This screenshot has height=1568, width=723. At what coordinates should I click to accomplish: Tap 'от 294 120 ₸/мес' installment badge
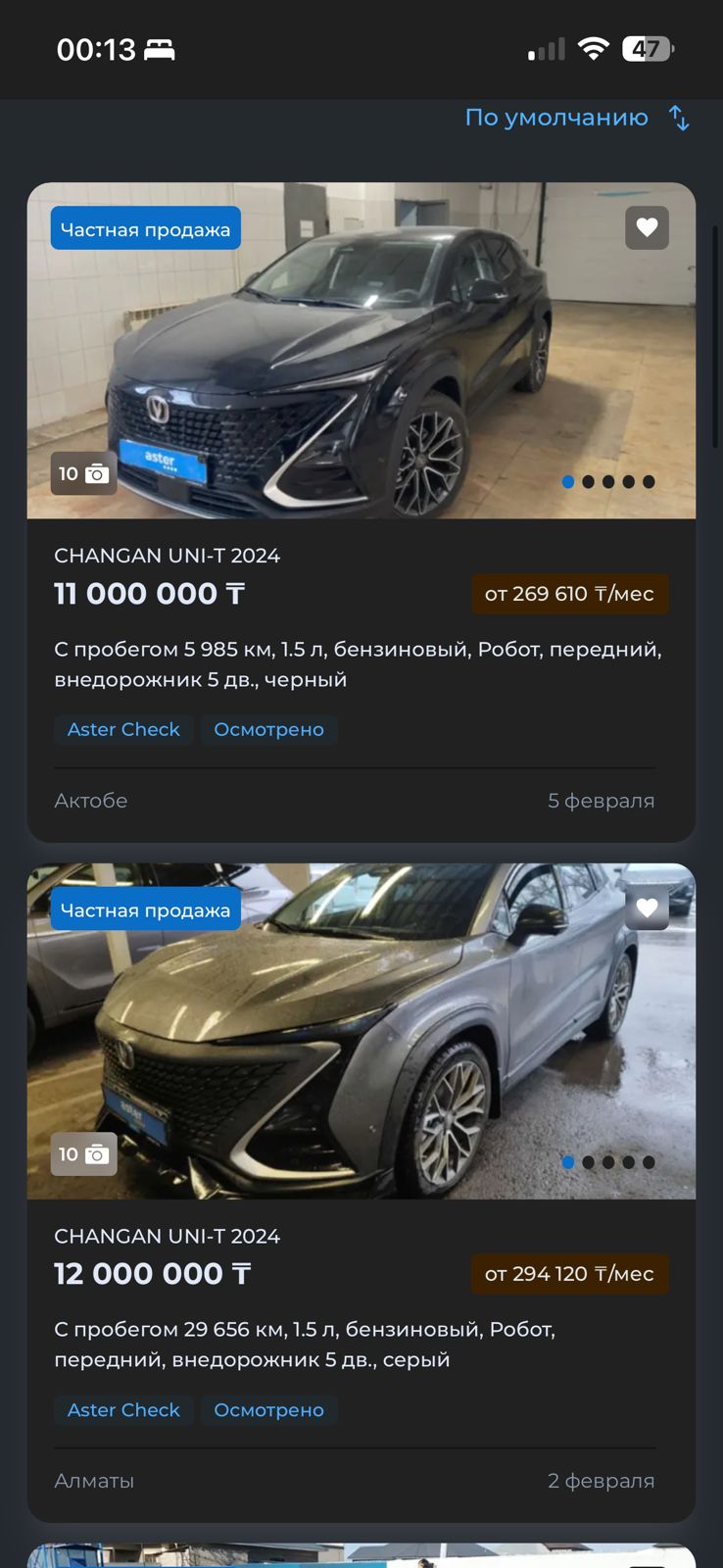[x=569, y=1274]
